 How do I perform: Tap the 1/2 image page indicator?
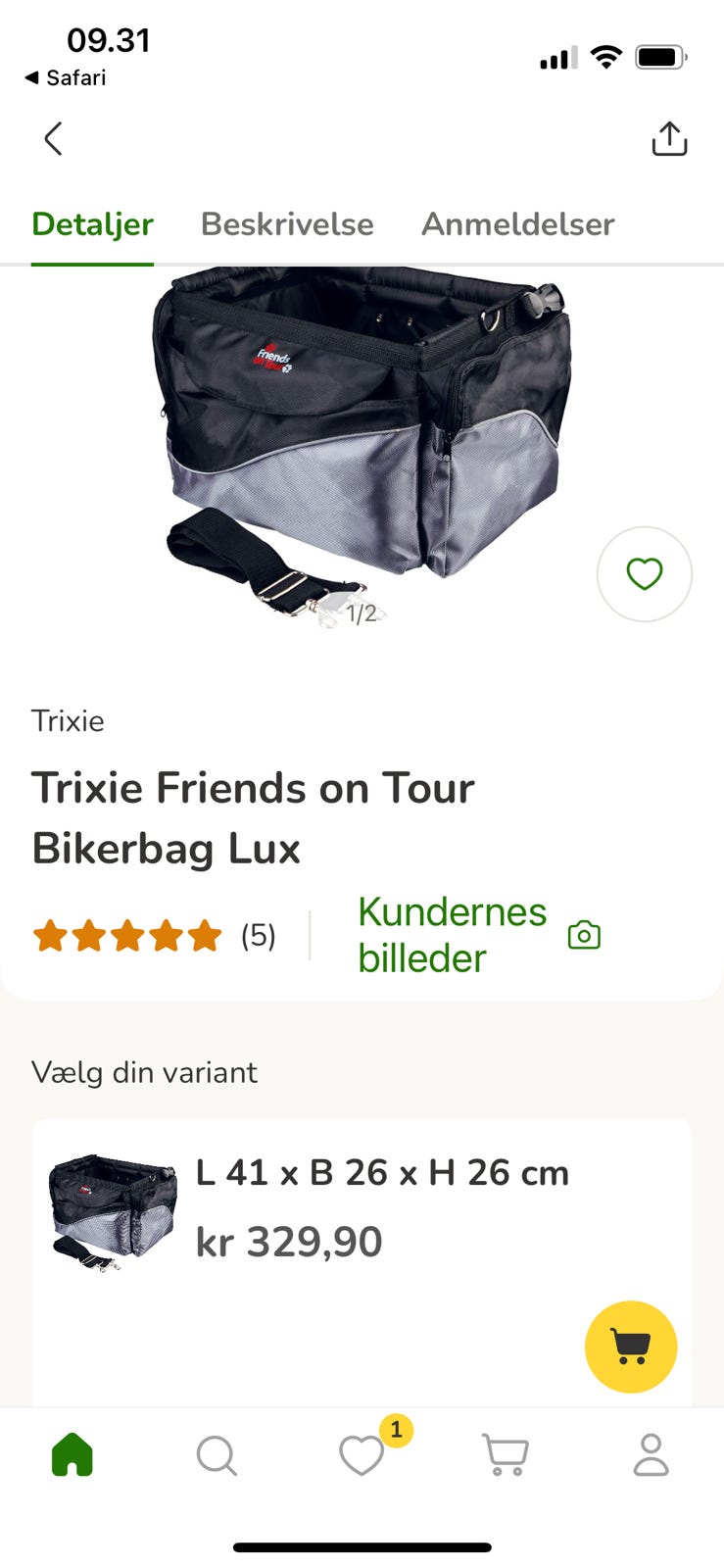click(362, 615)
